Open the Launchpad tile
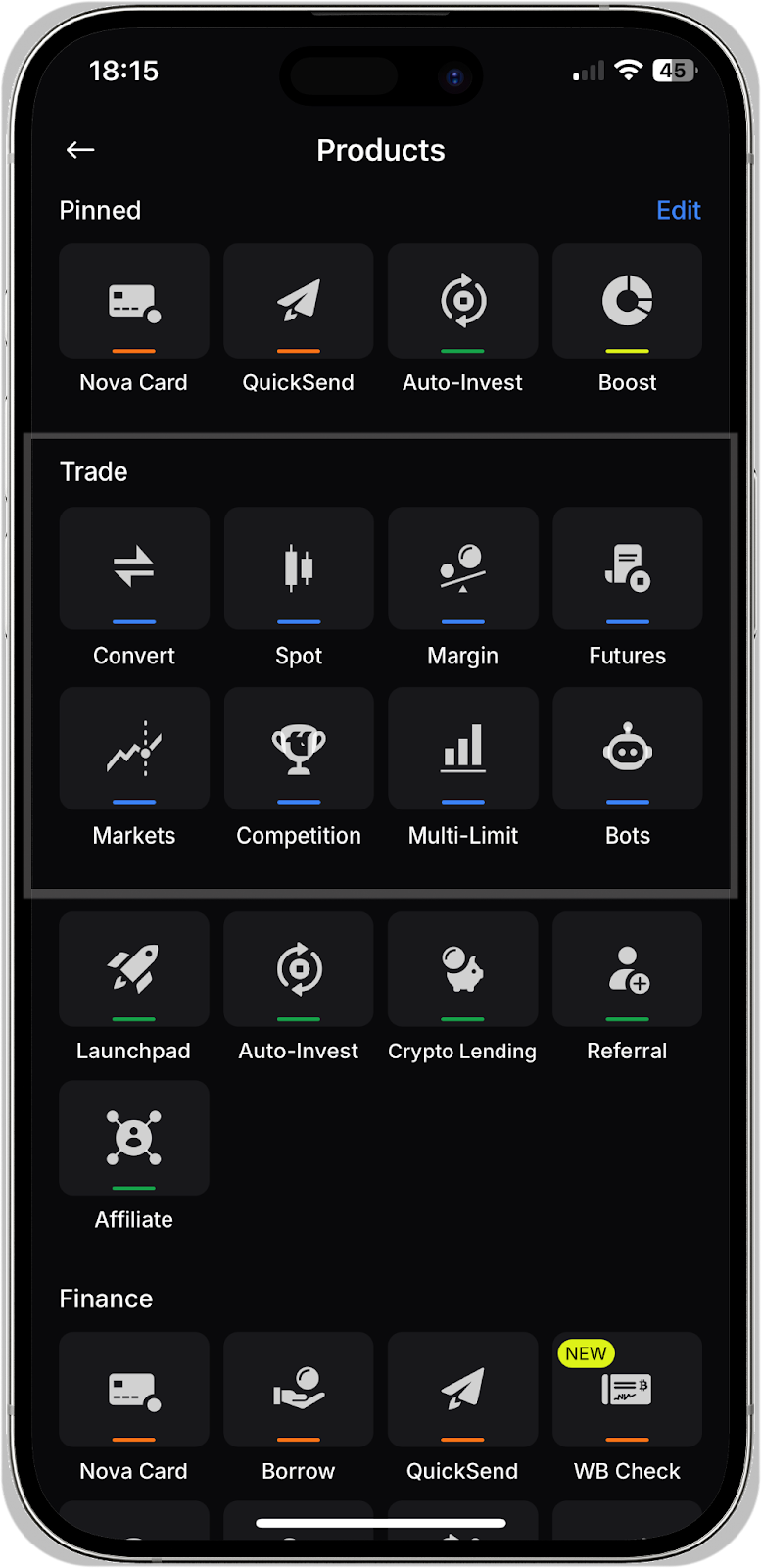Image resolution: width=761 pixels, height=1568 pixels. click(134, 970)
